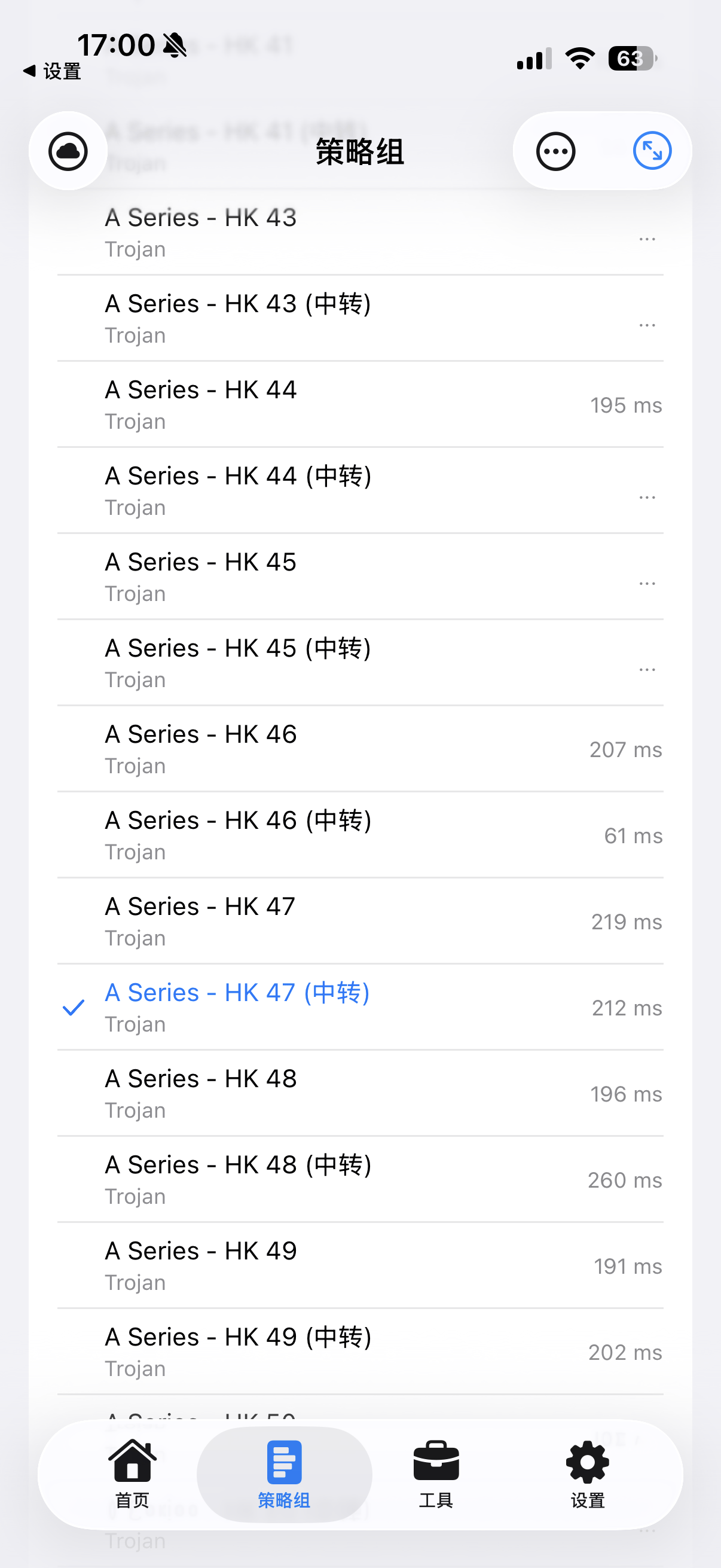Pick A Series - HK 44 (中转)

pyautogui.click(x=360, y=490)
